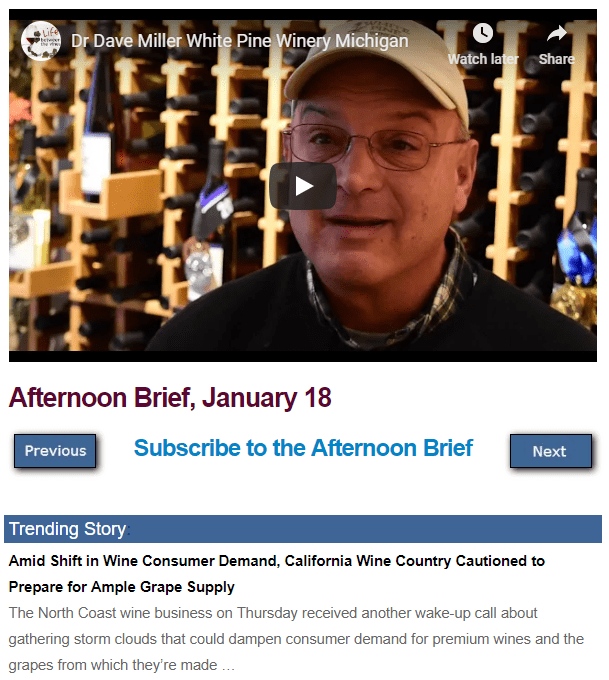This screenshot has width=609, height=680.
Task: Add the video to Watch later
Action: click(483, 41)
